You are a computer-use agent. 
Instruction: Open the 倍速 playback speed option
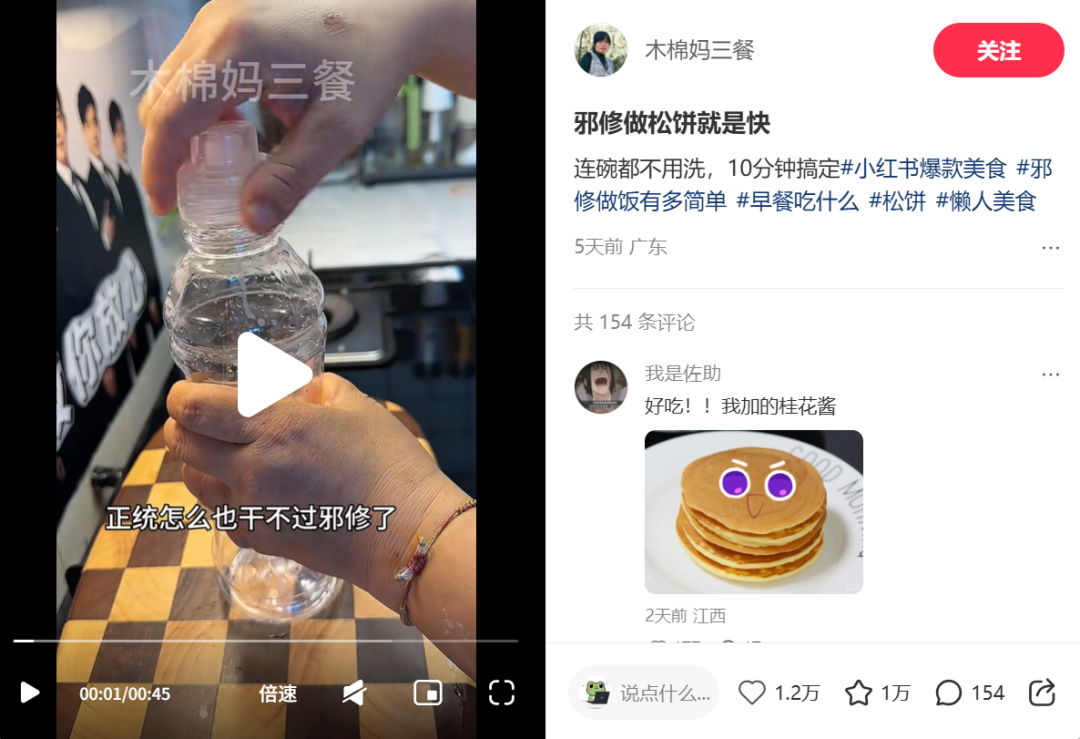click(x=278, y=693)
